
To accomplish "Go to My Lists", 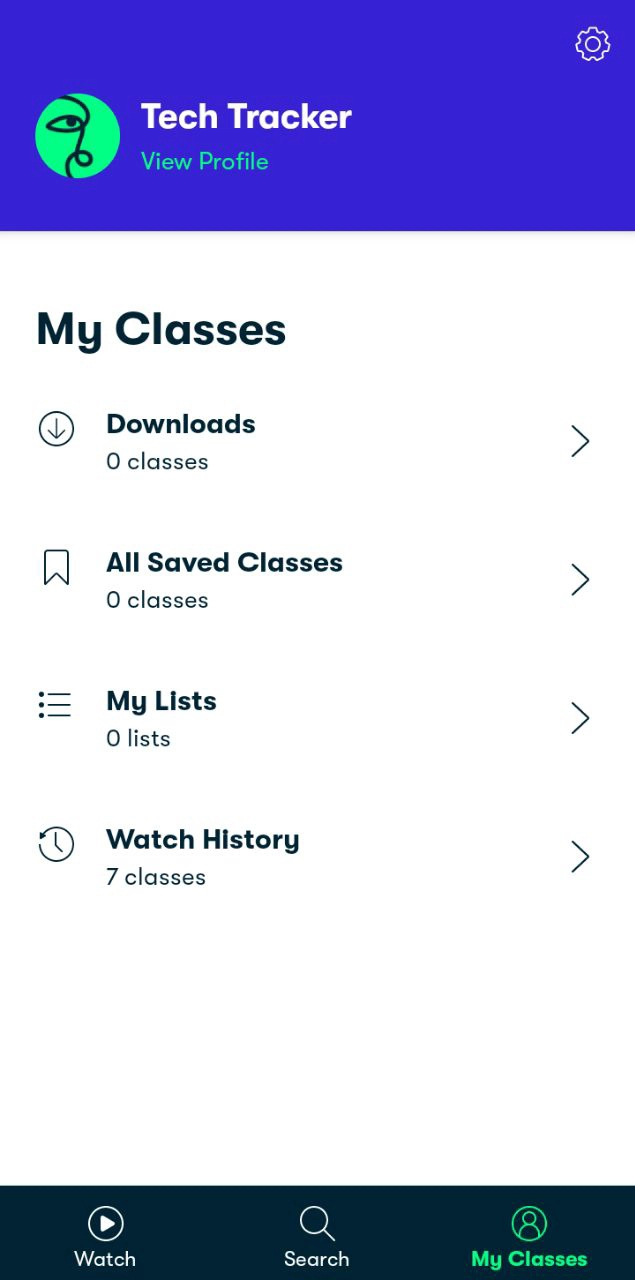I will pyautogui.click(x=314, y=718).
